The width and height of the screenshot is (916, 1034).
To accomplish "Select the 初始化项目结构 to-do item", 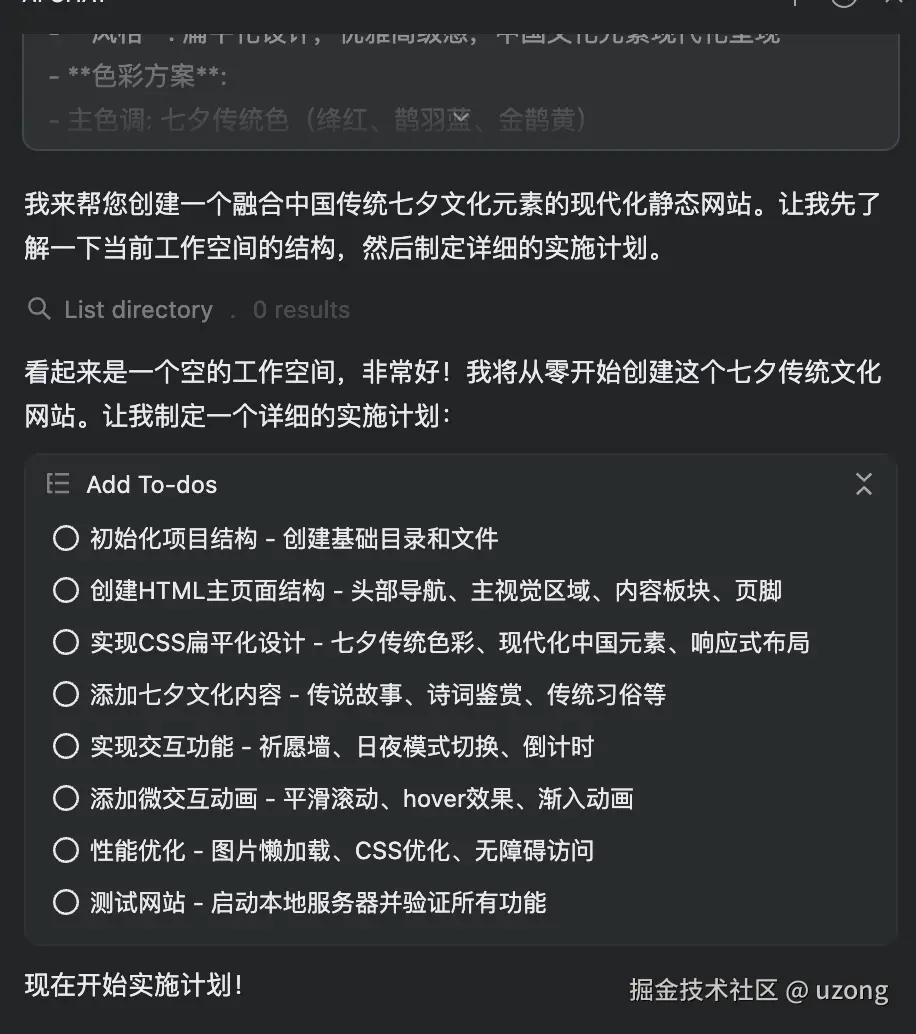I will (x=66, y=539).
